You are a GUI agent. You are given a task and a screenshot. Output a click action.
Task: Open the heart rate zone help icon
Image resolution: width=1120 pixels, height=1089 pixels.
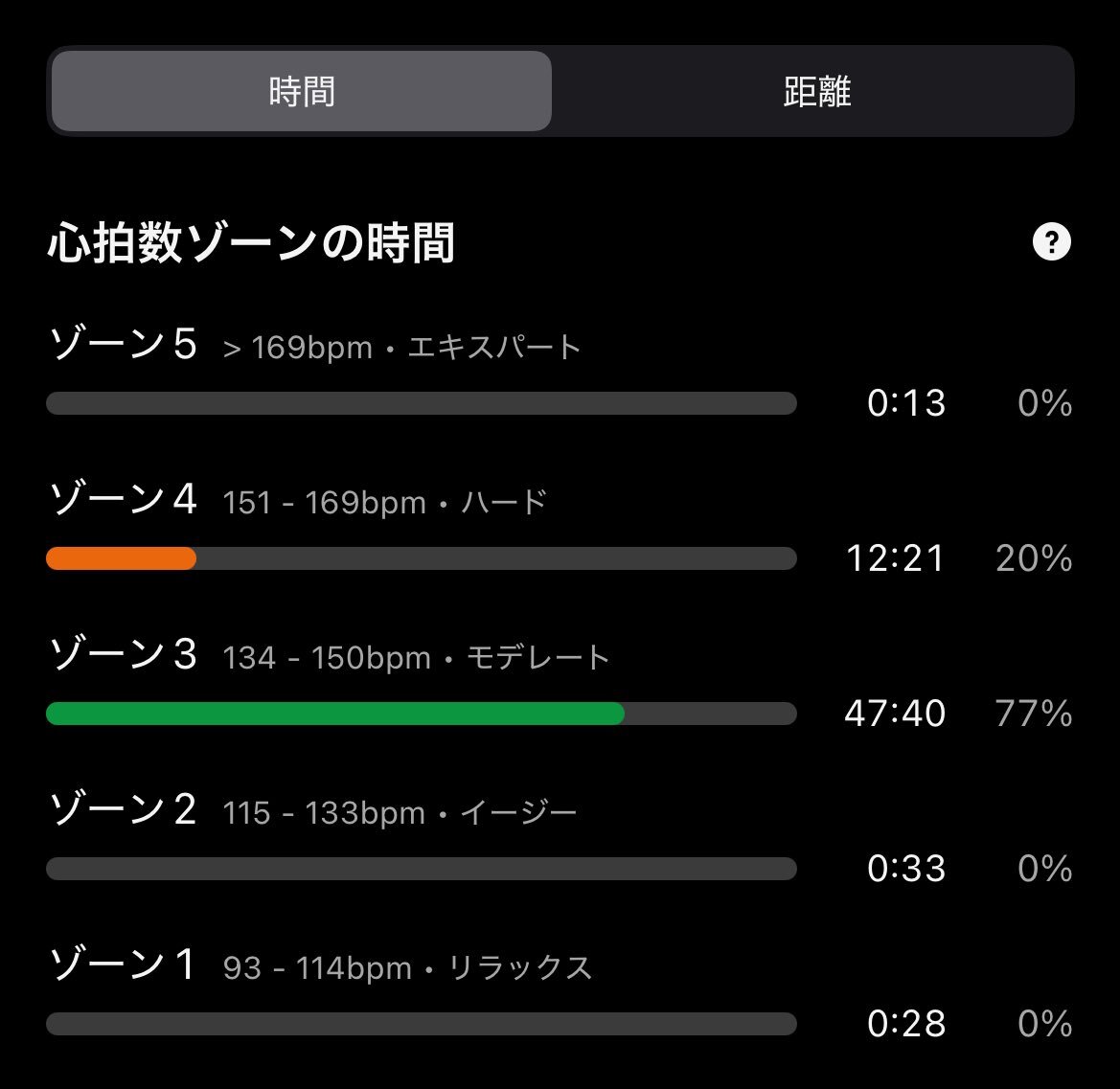[x=1051, y=241]
